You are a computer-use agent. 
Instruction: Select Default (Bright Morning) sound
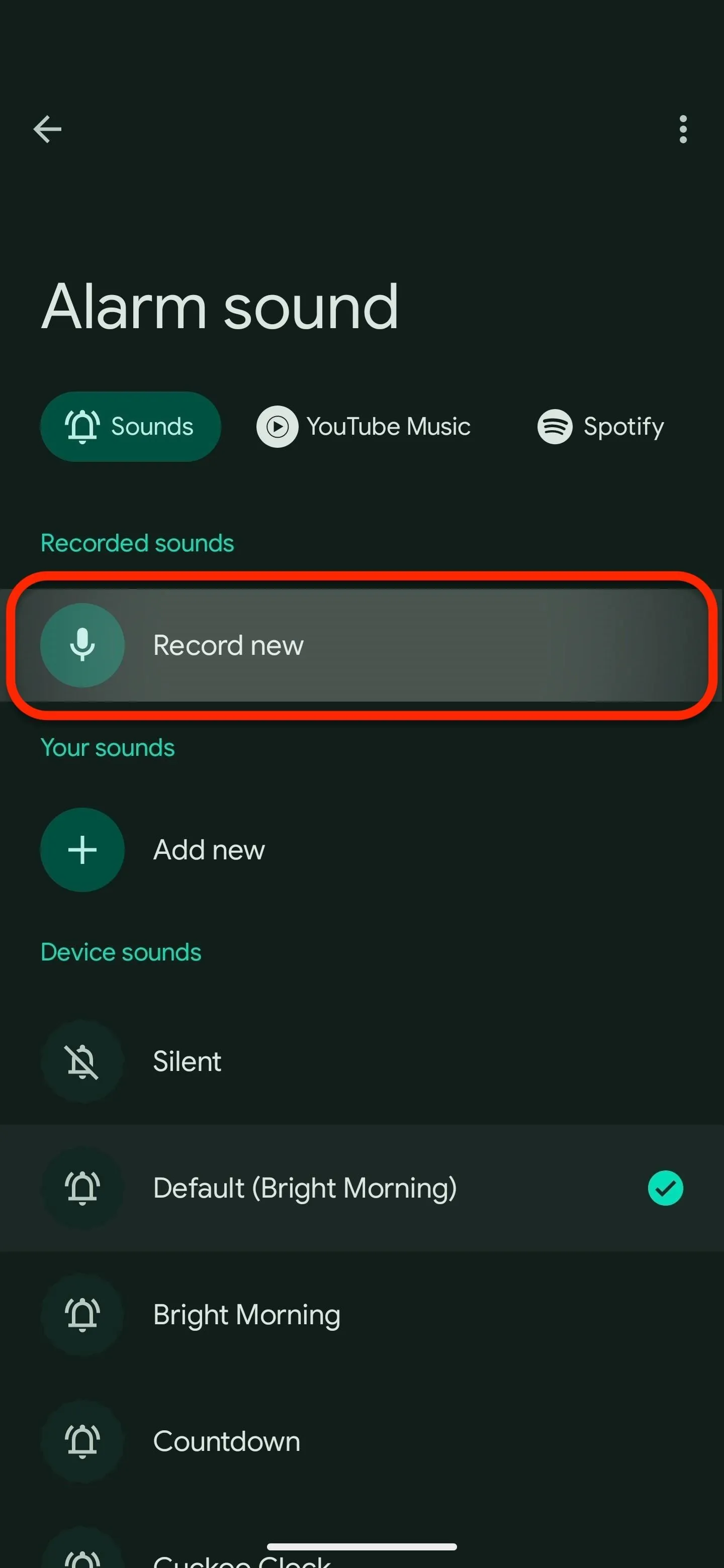[x=361, y=1188]
